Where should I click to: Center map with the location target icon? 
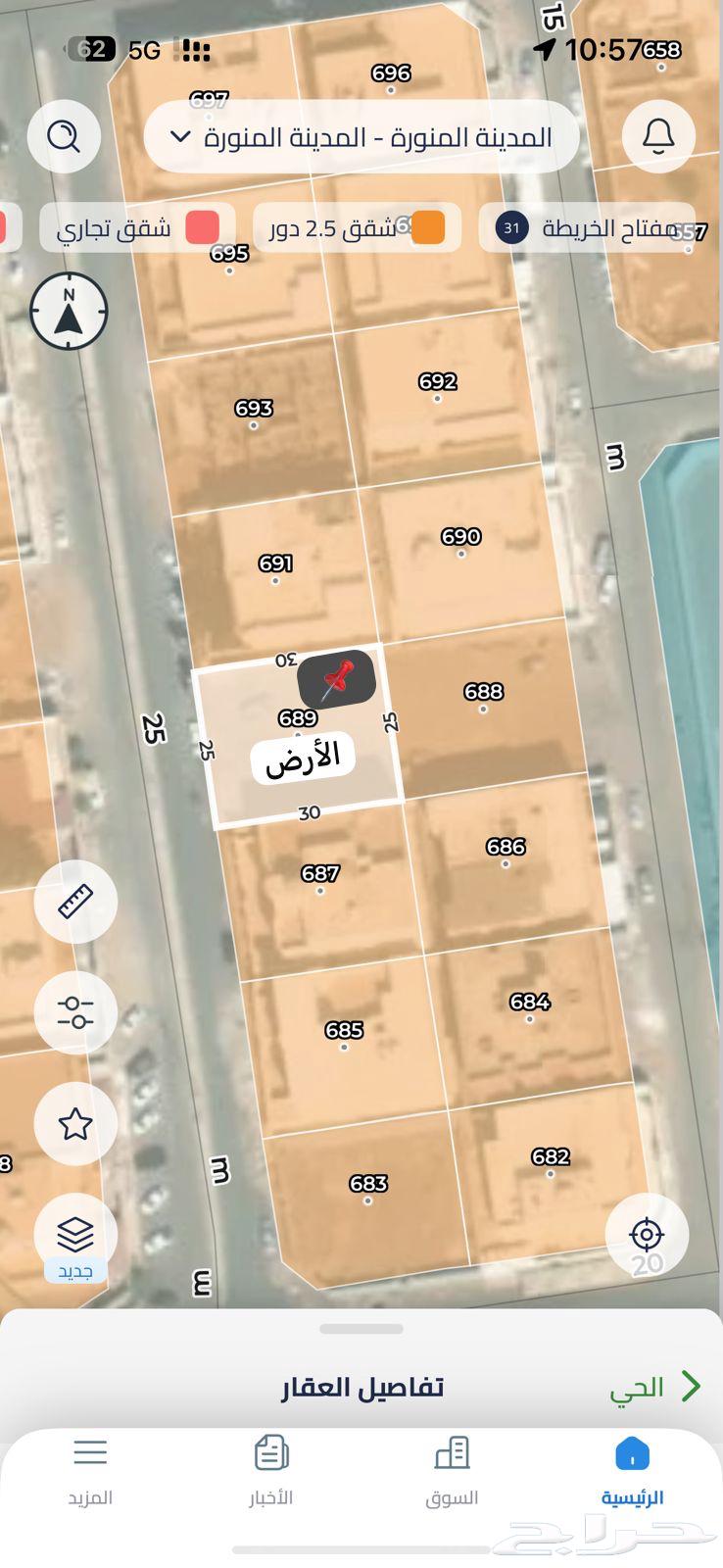[x=647, y=1234]
